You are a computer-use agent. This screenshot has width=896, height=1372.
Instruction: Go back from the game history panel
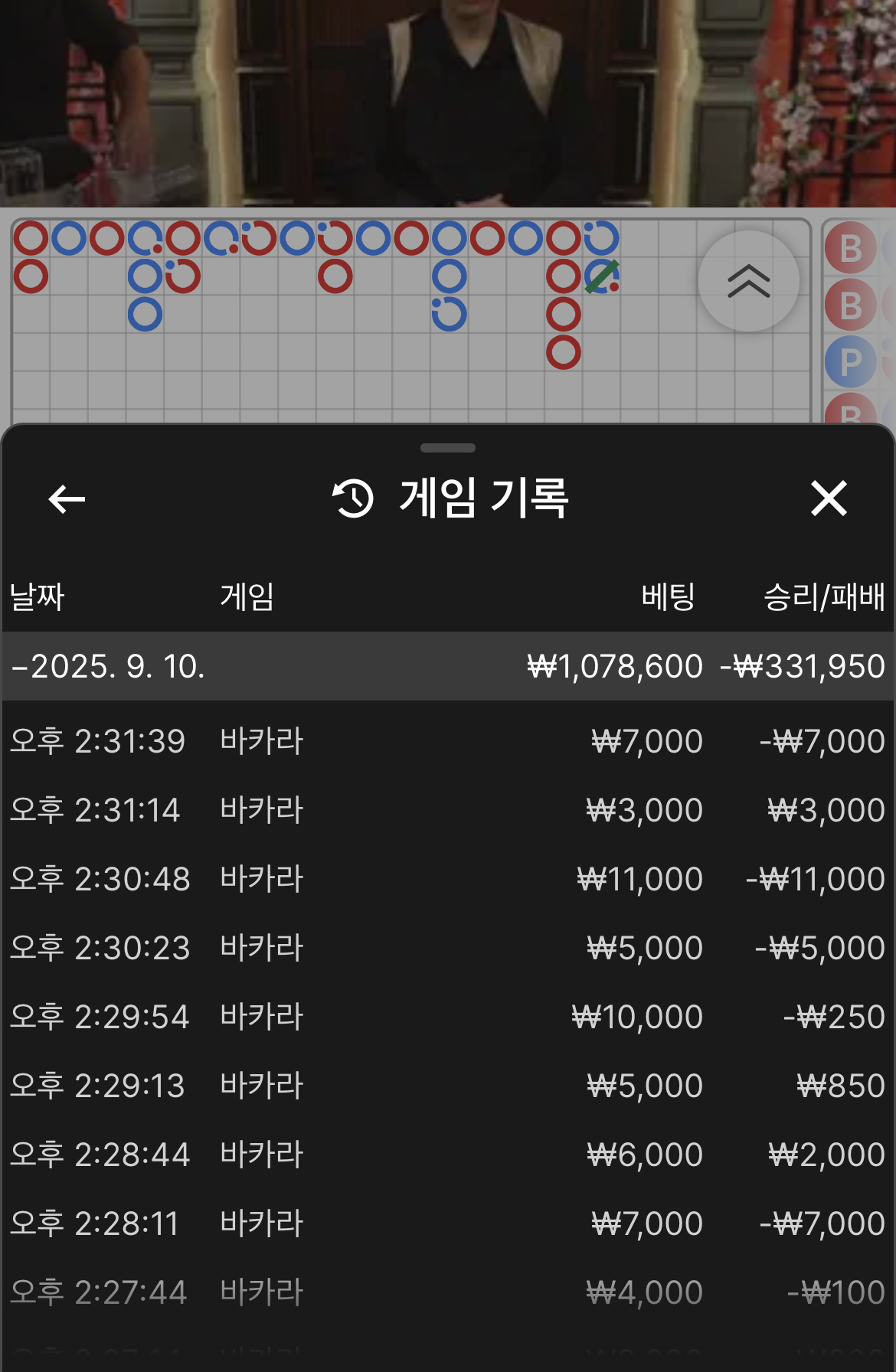click(67, 499)
